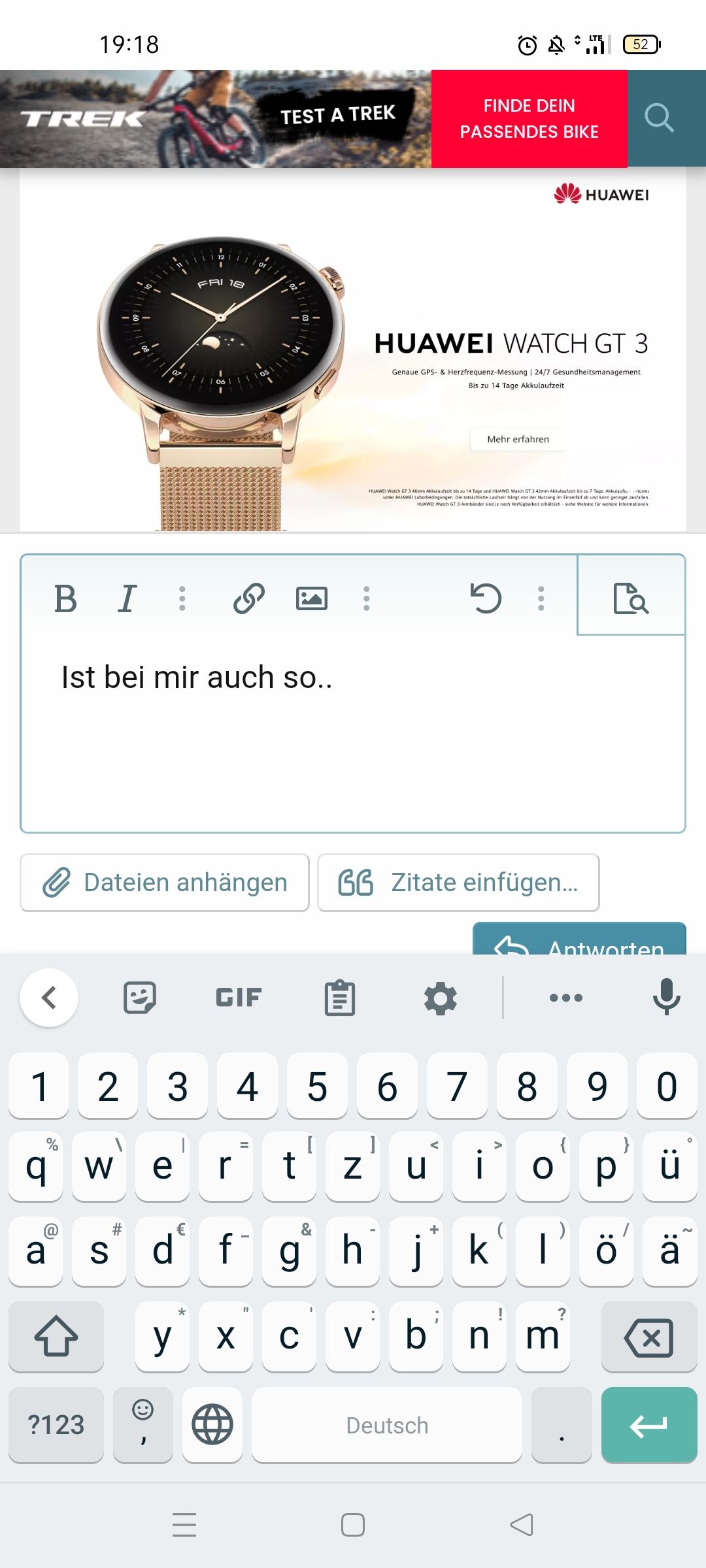Insert an image via the editor toolbar
Image resolution: width=706 pixels, height=1568 pixels.
[x=312, y=598]
